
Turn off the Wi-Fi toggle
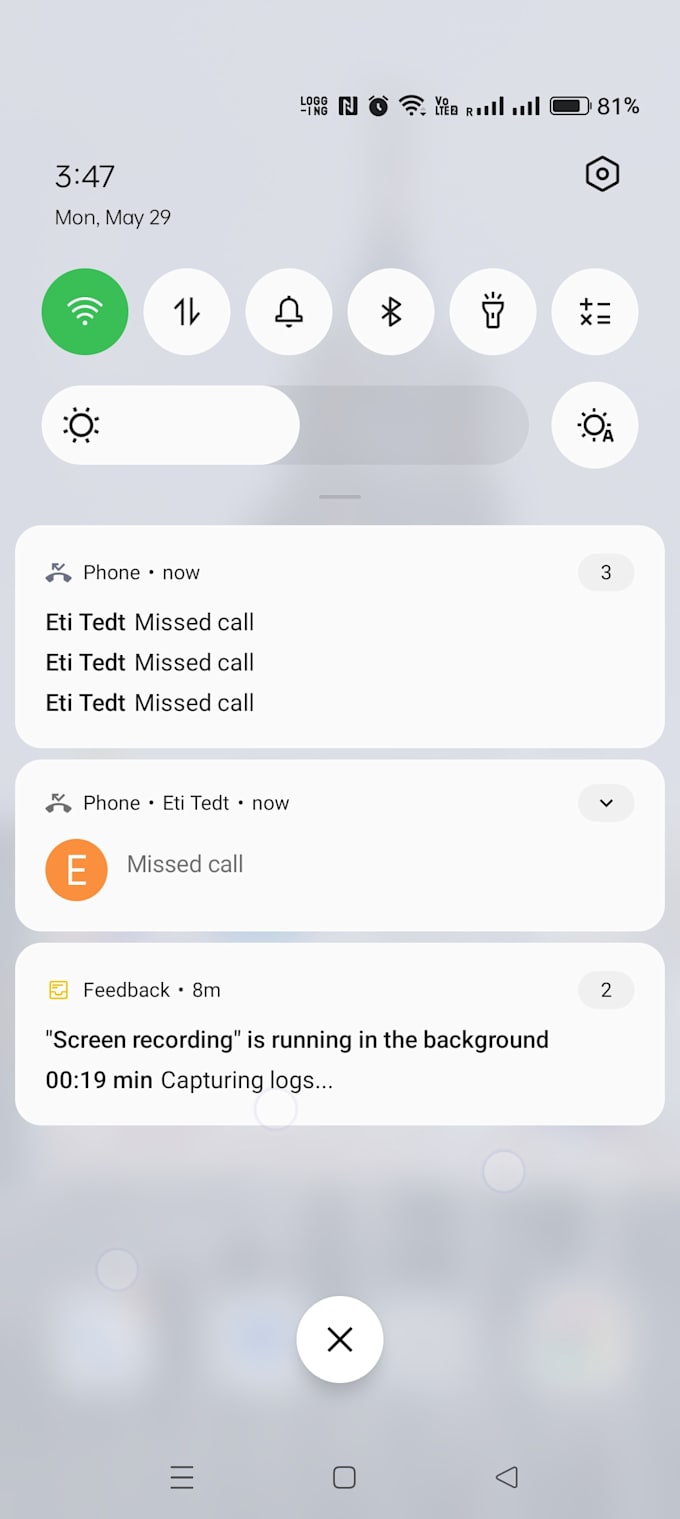(x=85, y=312)
